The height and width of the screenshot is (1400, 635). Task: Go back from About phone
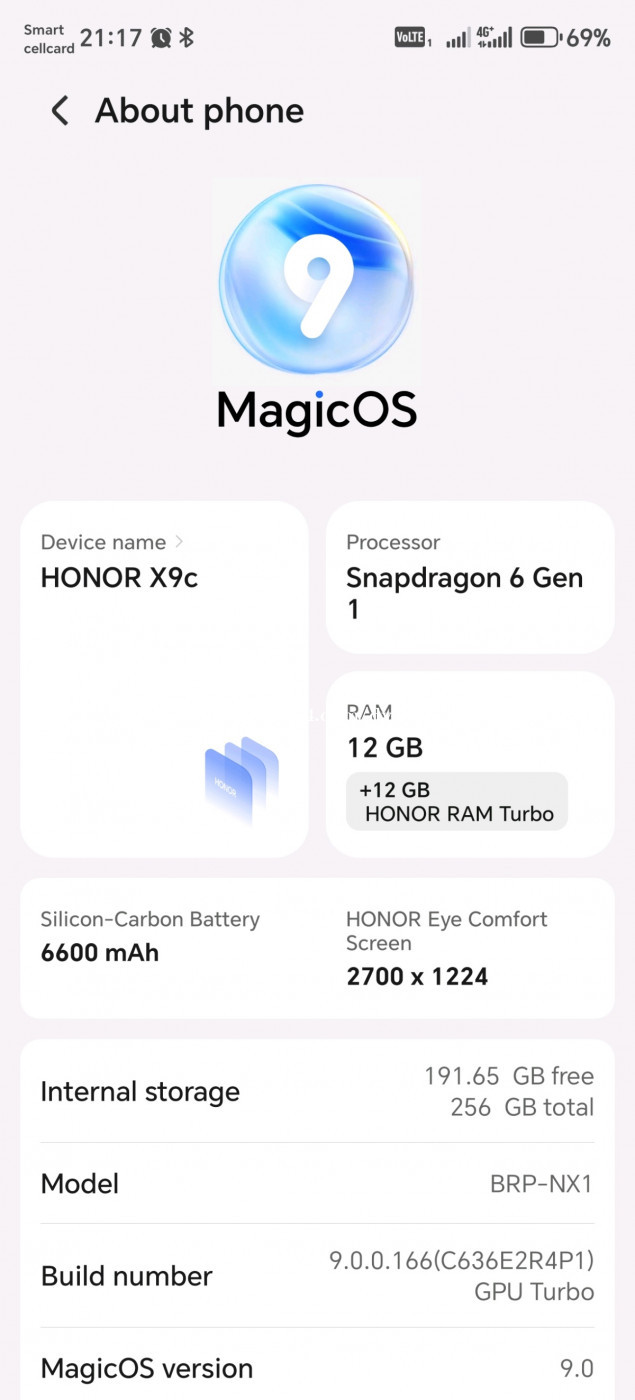click(60, 111)
